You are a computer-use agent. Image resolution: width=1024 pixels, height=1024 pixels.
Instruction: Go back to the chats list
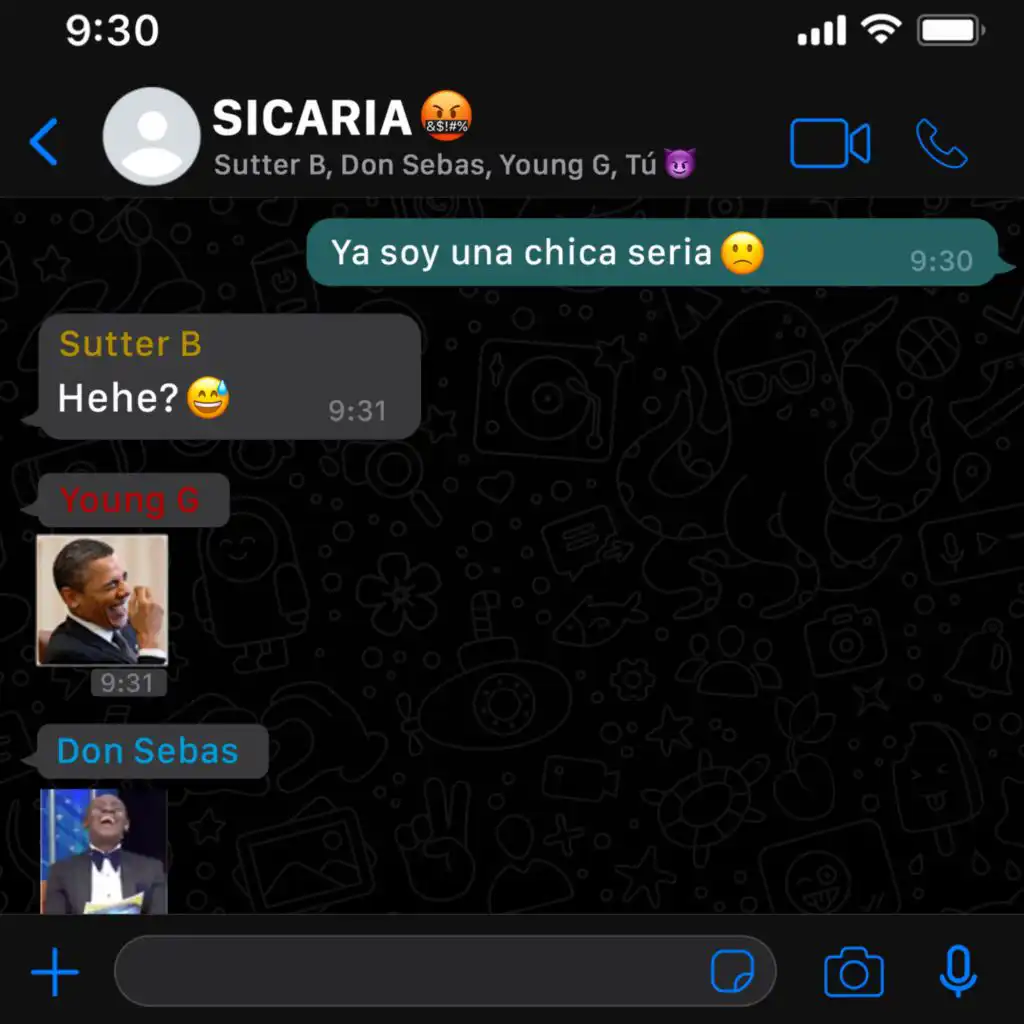click(x=44, y=142)
